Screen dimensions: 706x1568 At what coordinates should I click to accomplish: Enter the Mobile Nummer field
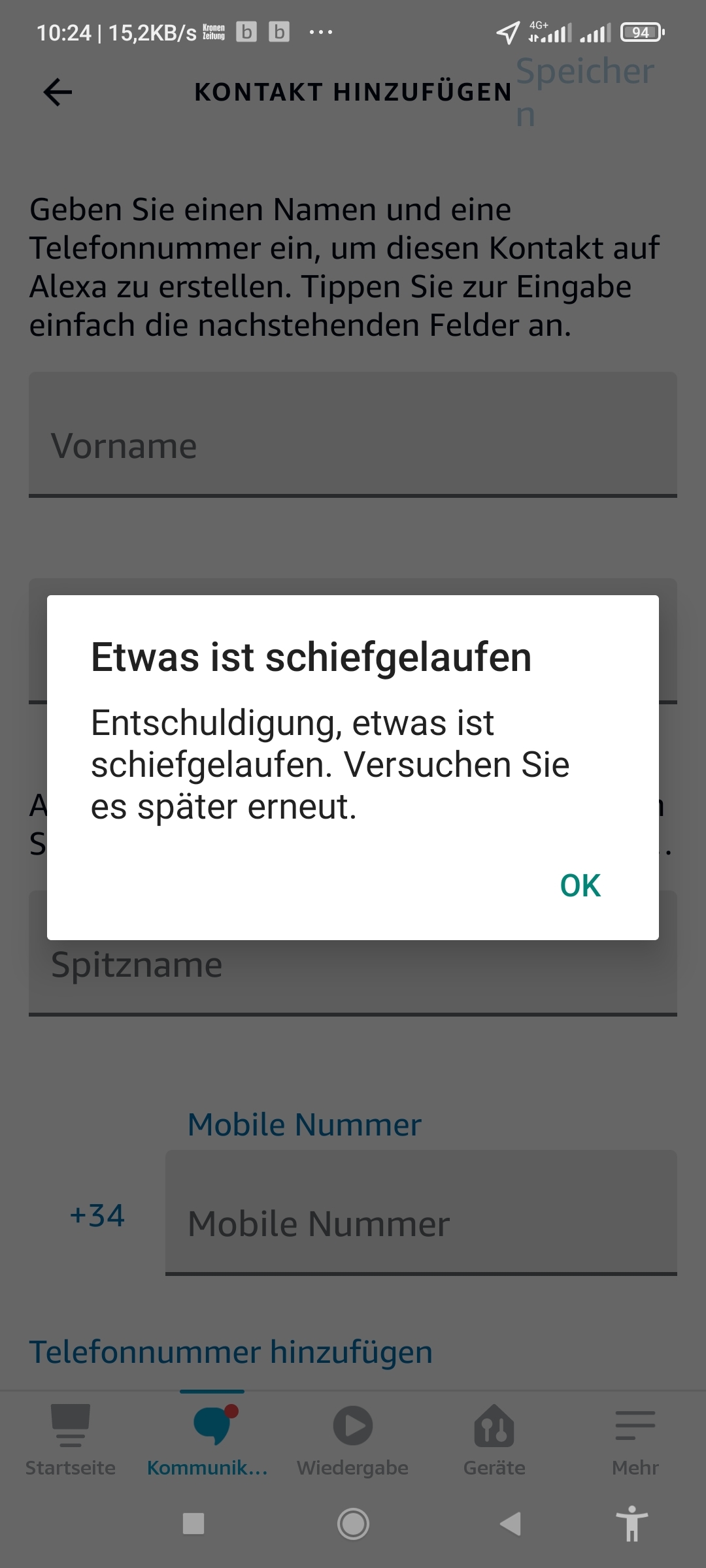421,1213
